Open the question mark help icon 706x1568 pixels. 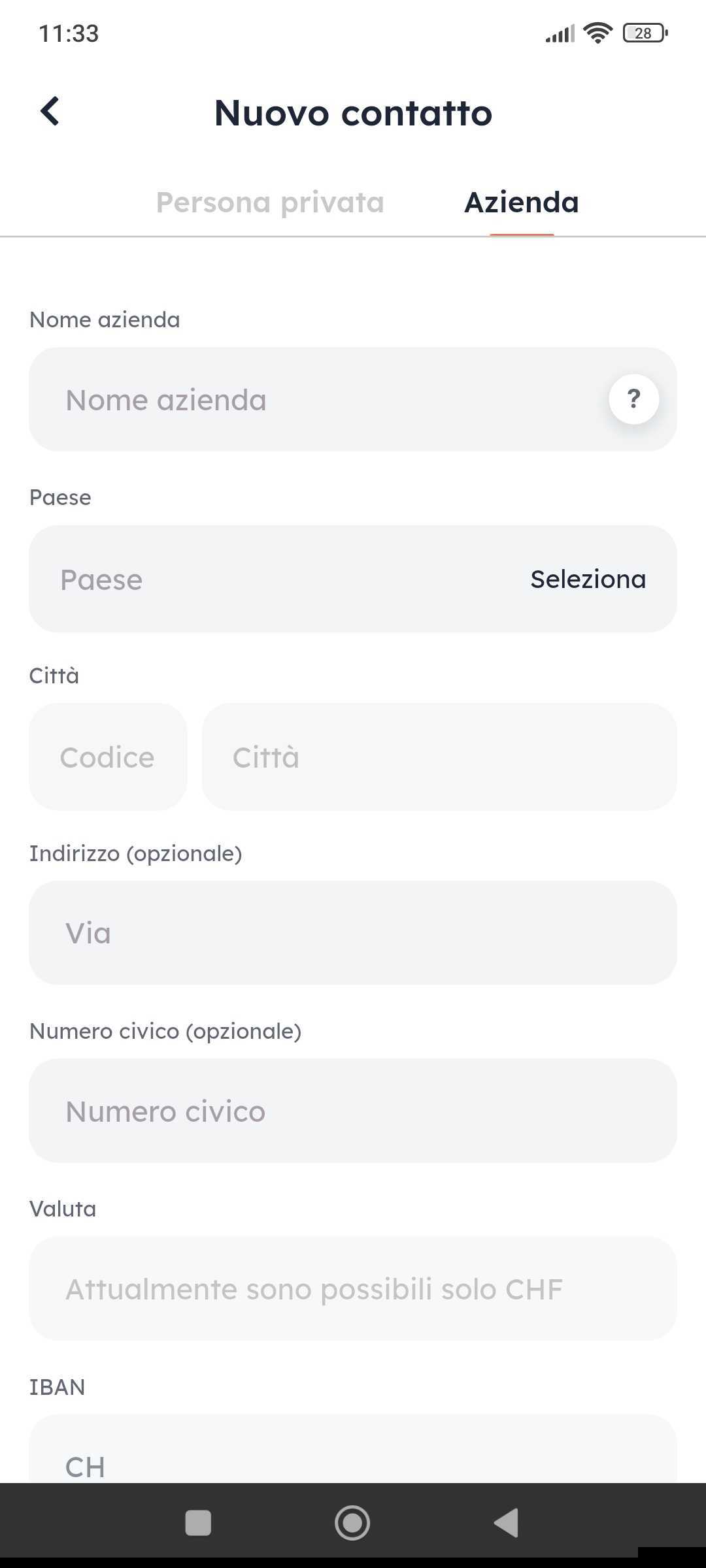click(x=633, y=399)
